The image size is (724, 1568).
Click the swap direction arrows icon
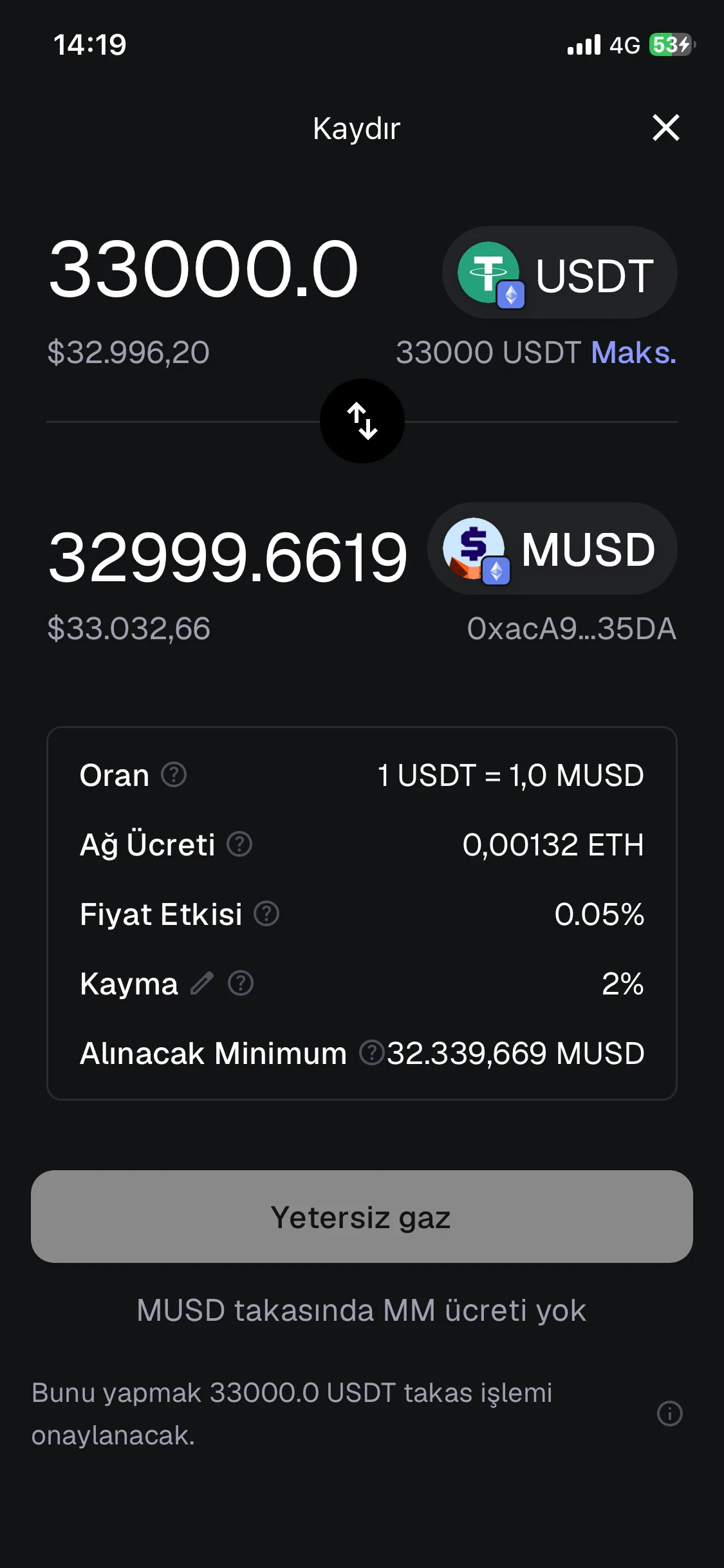pos(362,420)
